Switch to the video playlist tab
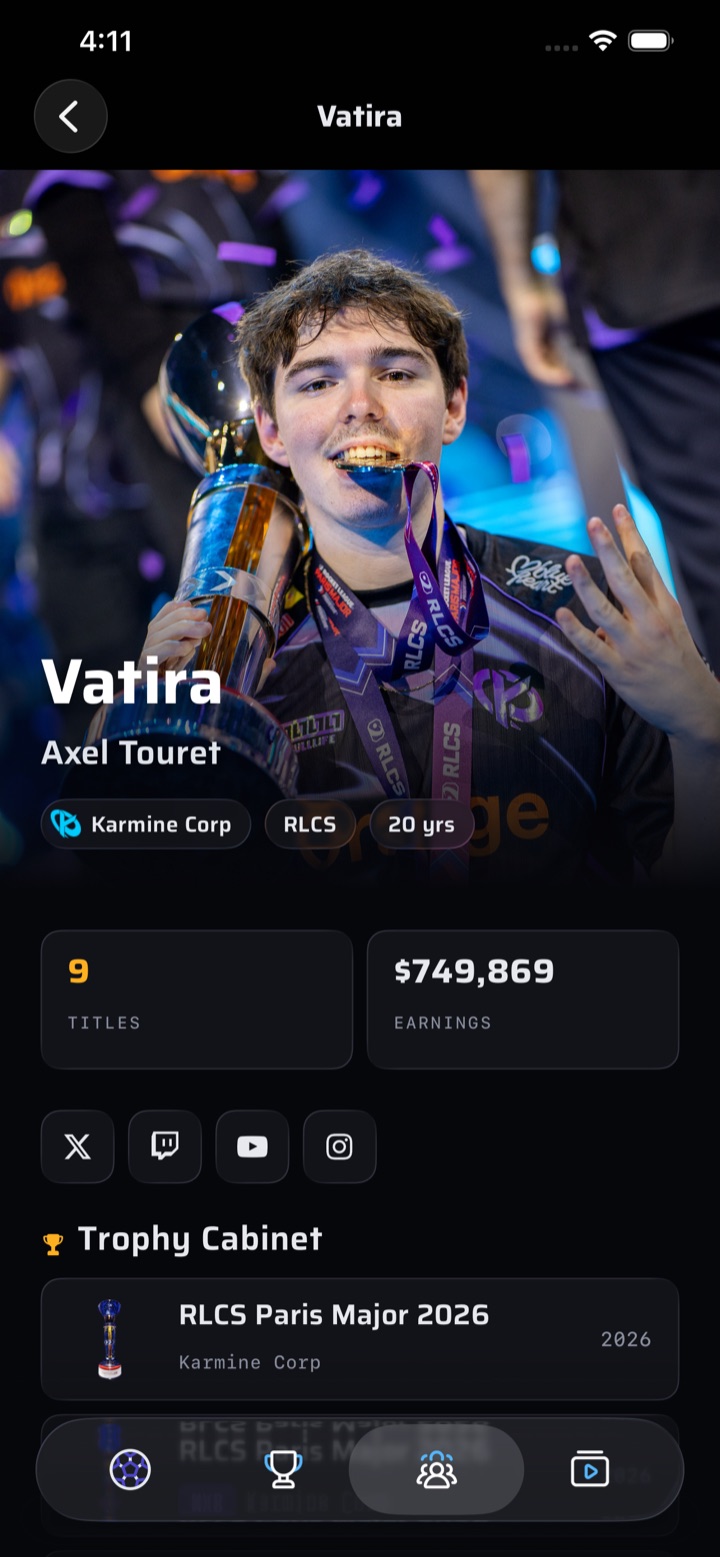Image resolution: width=720 pixels, height=1557 pixels. [x=590, y=1469]
